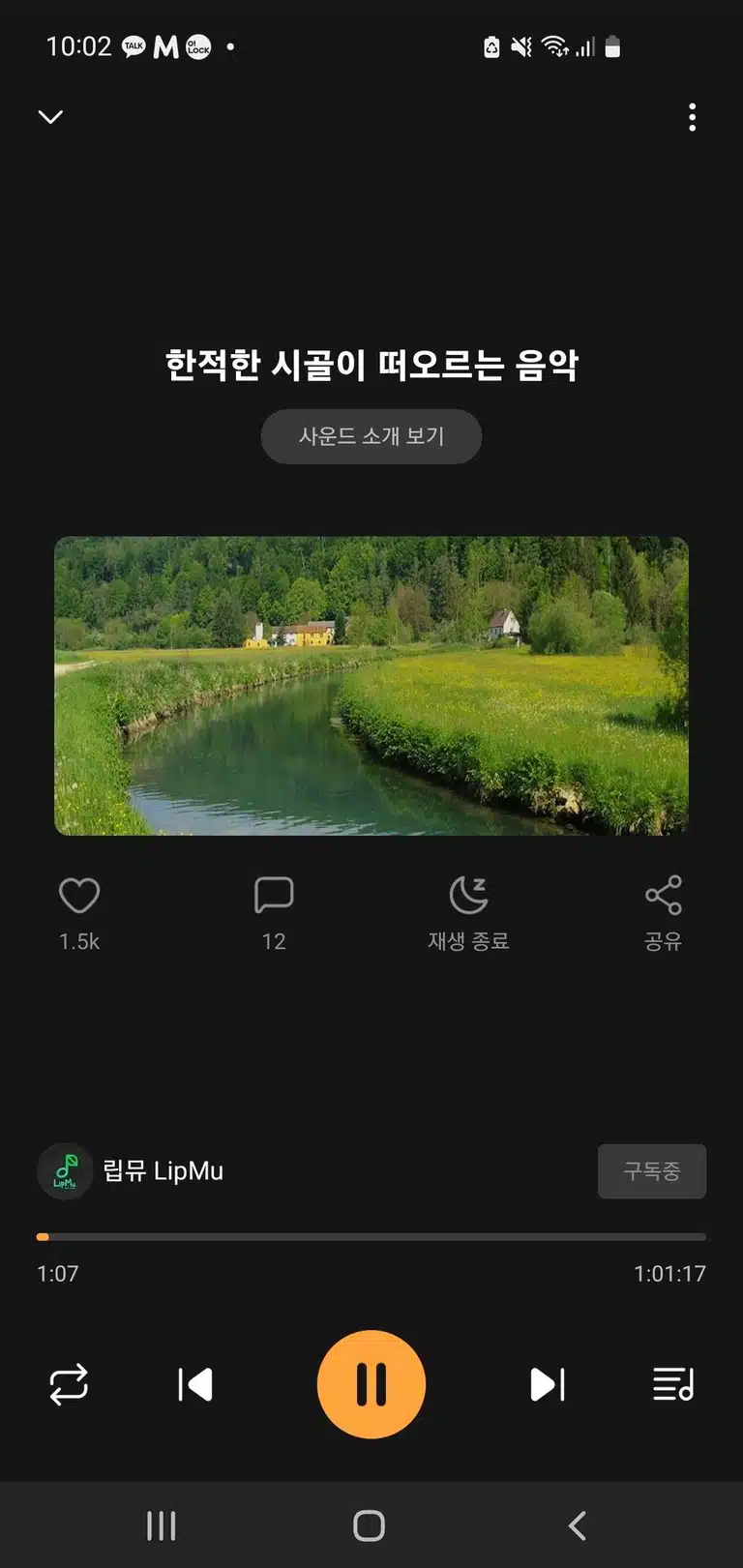
Task: Collapse the player with the down chevron
Action: (50, 117)
